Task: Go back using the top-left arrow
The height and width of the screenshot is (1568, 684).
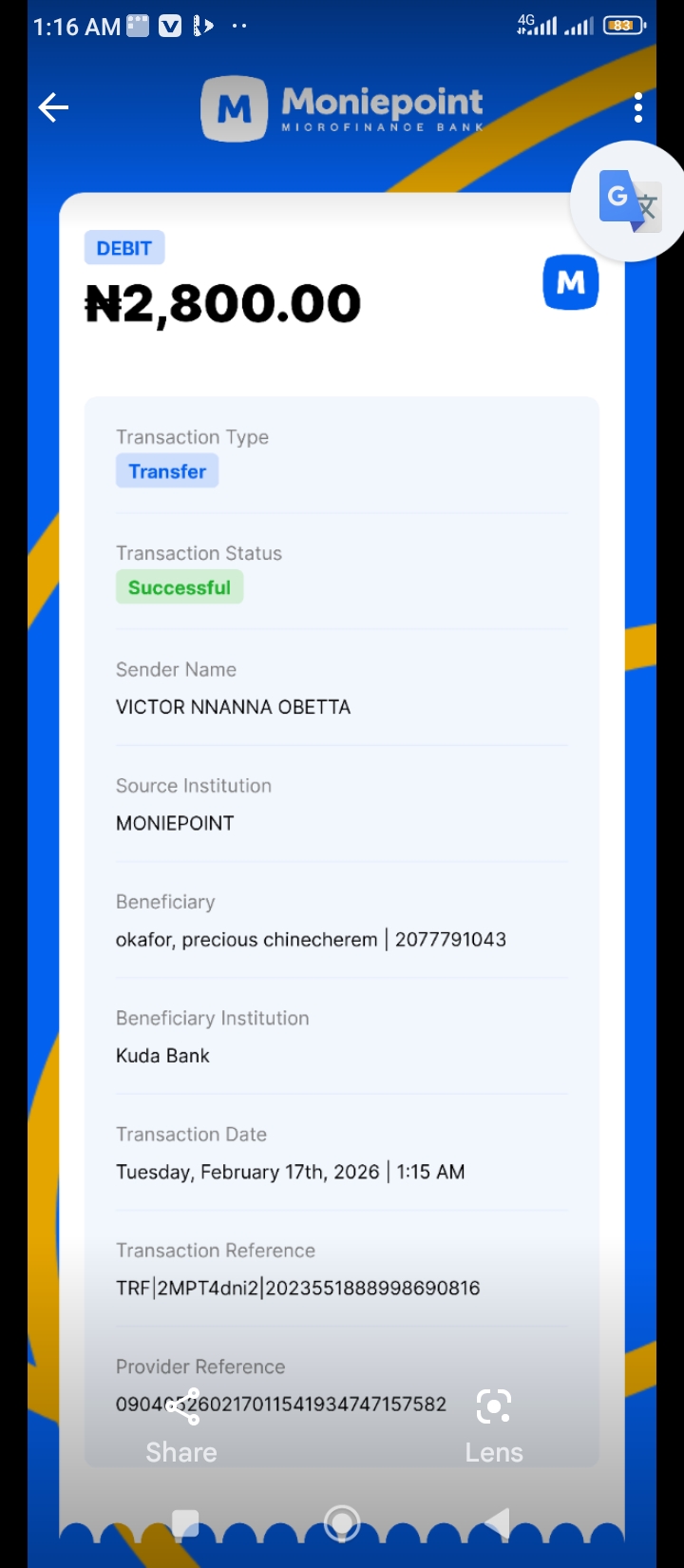Action: pos(53,107)
